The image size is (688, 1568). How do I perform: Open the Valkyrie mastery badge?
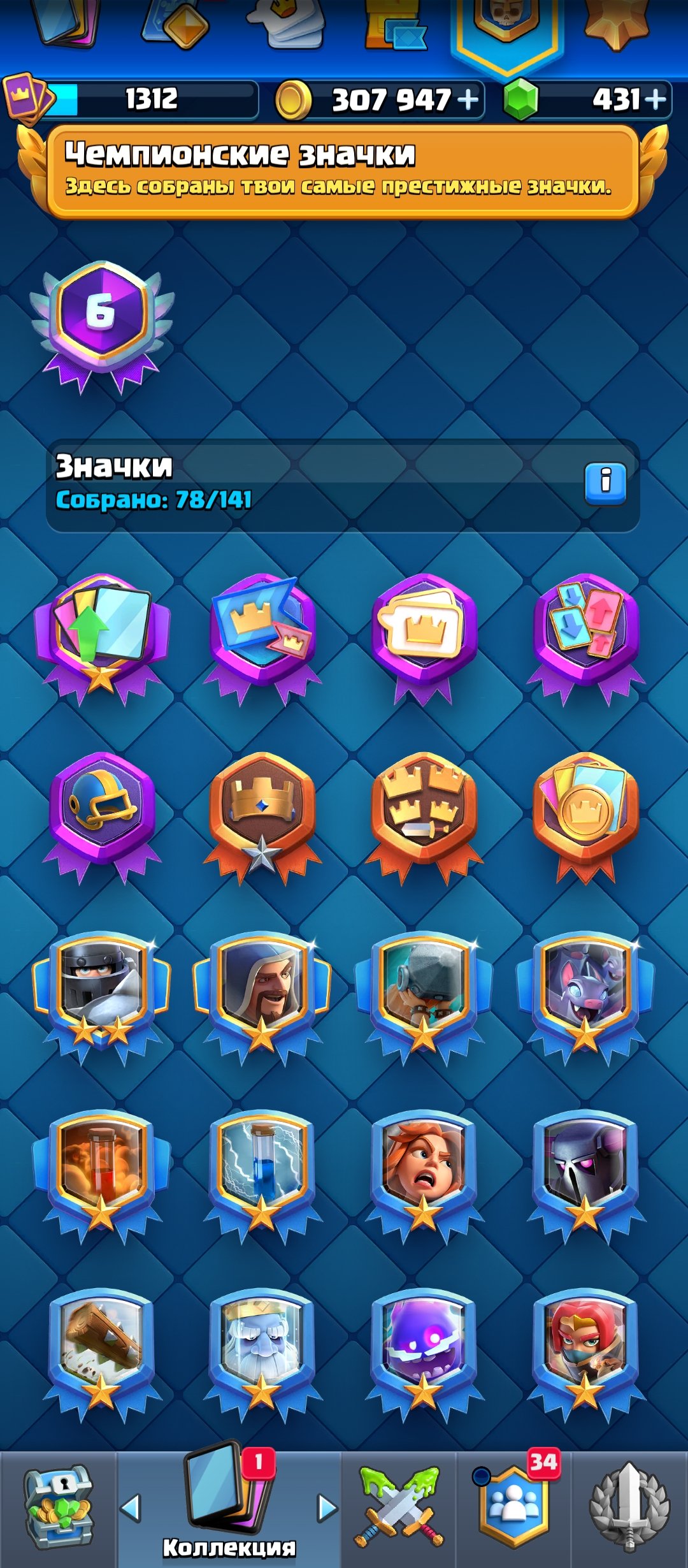click(424, 1177)
